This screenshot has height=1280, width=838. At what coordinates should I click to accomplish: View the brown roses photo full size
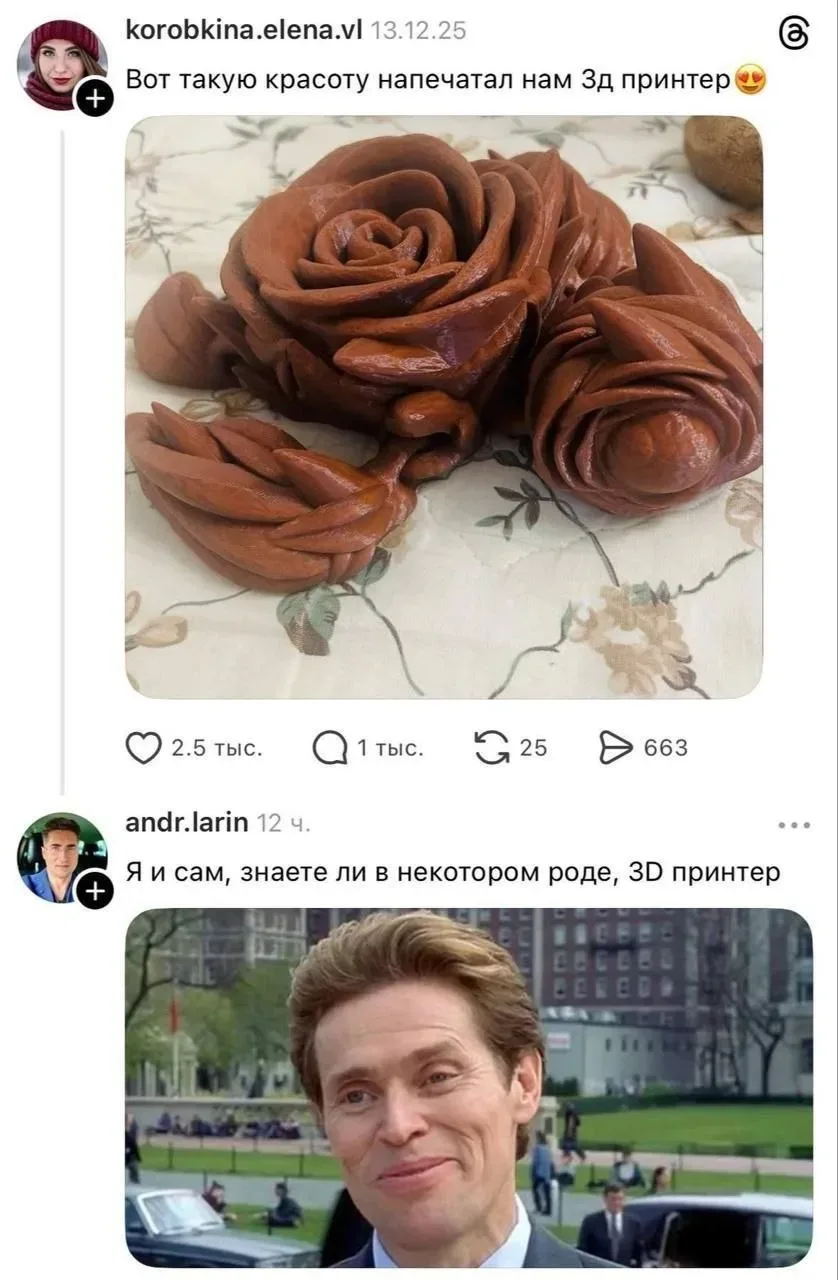pos(443,407)
